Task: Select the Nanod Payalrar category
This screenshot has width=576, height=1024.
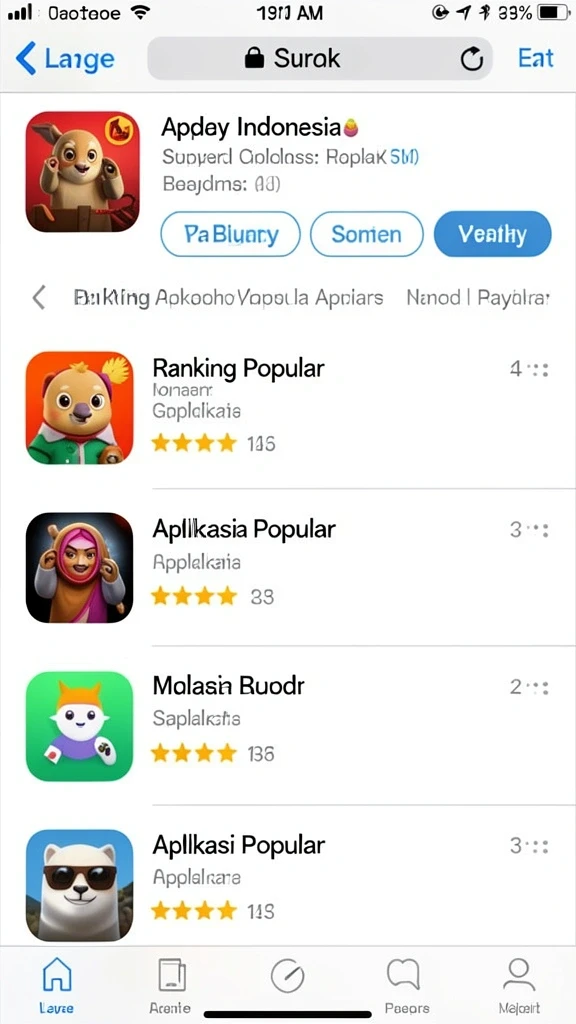Action: pyautogui.click(x=477, y=298)
